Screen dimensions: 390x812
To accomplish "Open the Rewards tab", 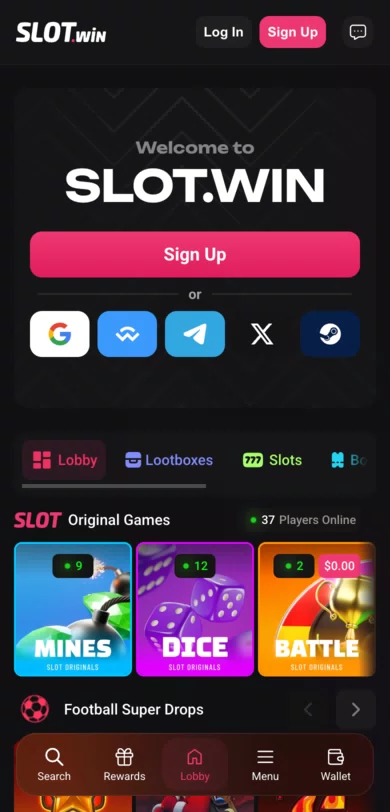I will [124, 764].
